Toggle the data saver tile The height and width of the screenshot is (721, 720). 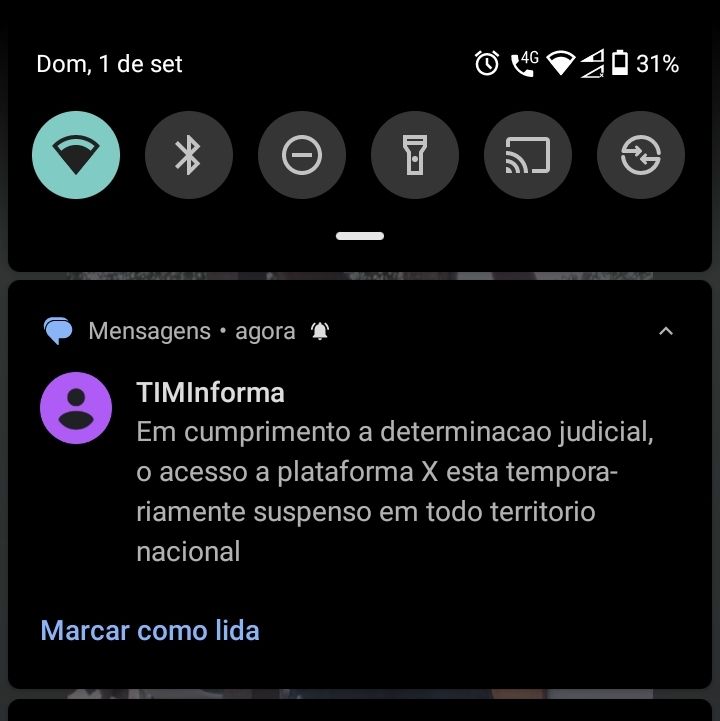[641, 155]
